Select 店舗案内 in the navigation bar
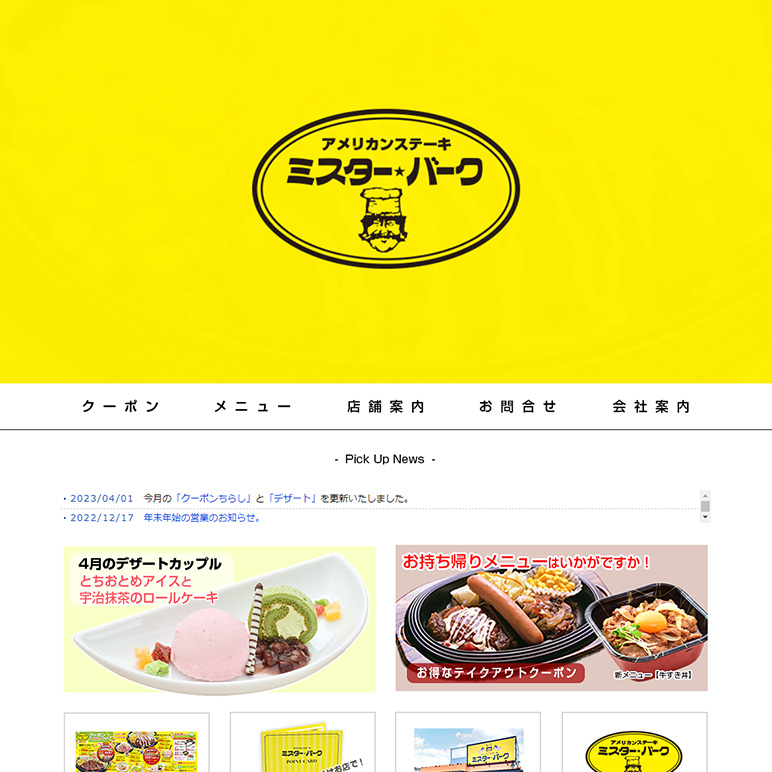The image size is (772, 772). tap(386, 407)
